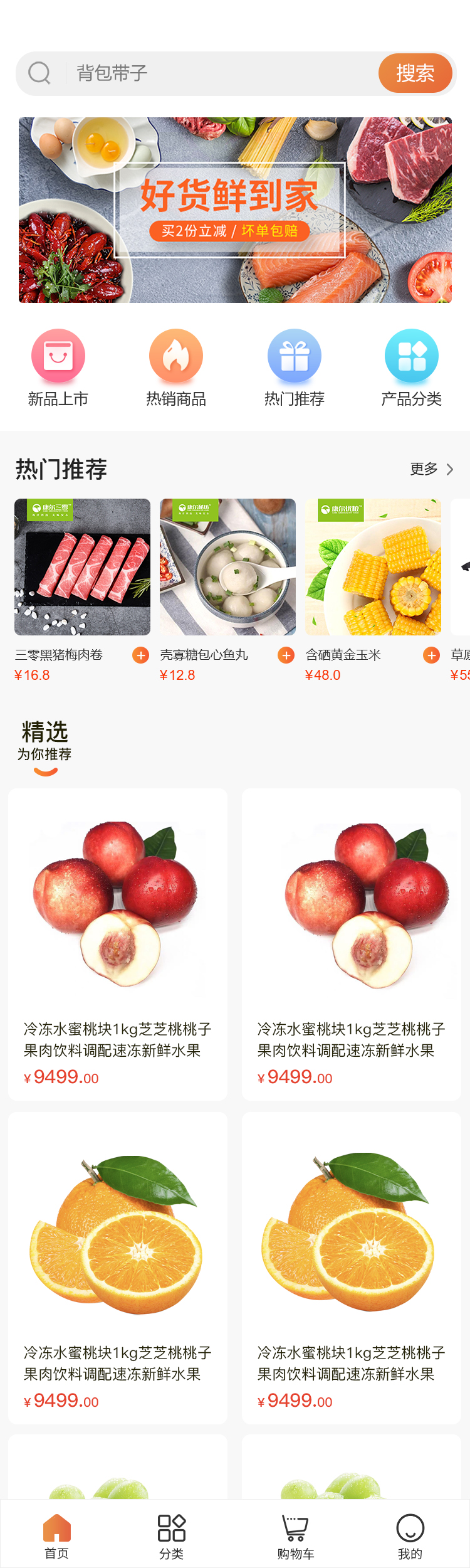Open the 三零黑猪梅肉卷 product
This screenshot has height=1568, width=470.
pos(82,567)
